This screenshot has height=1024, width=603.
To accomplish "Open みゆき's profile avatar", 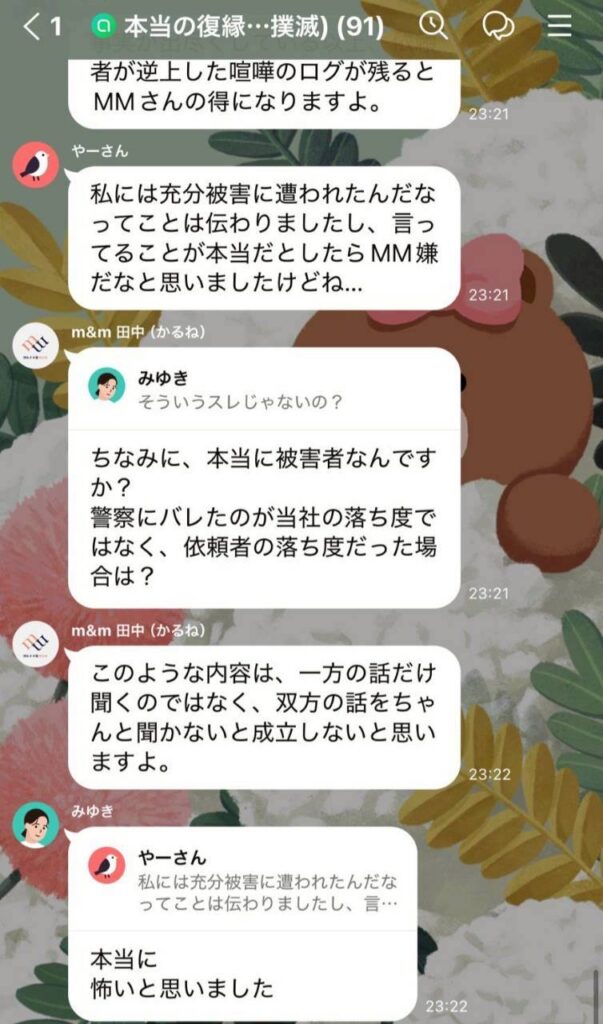I will pos(36,824).
